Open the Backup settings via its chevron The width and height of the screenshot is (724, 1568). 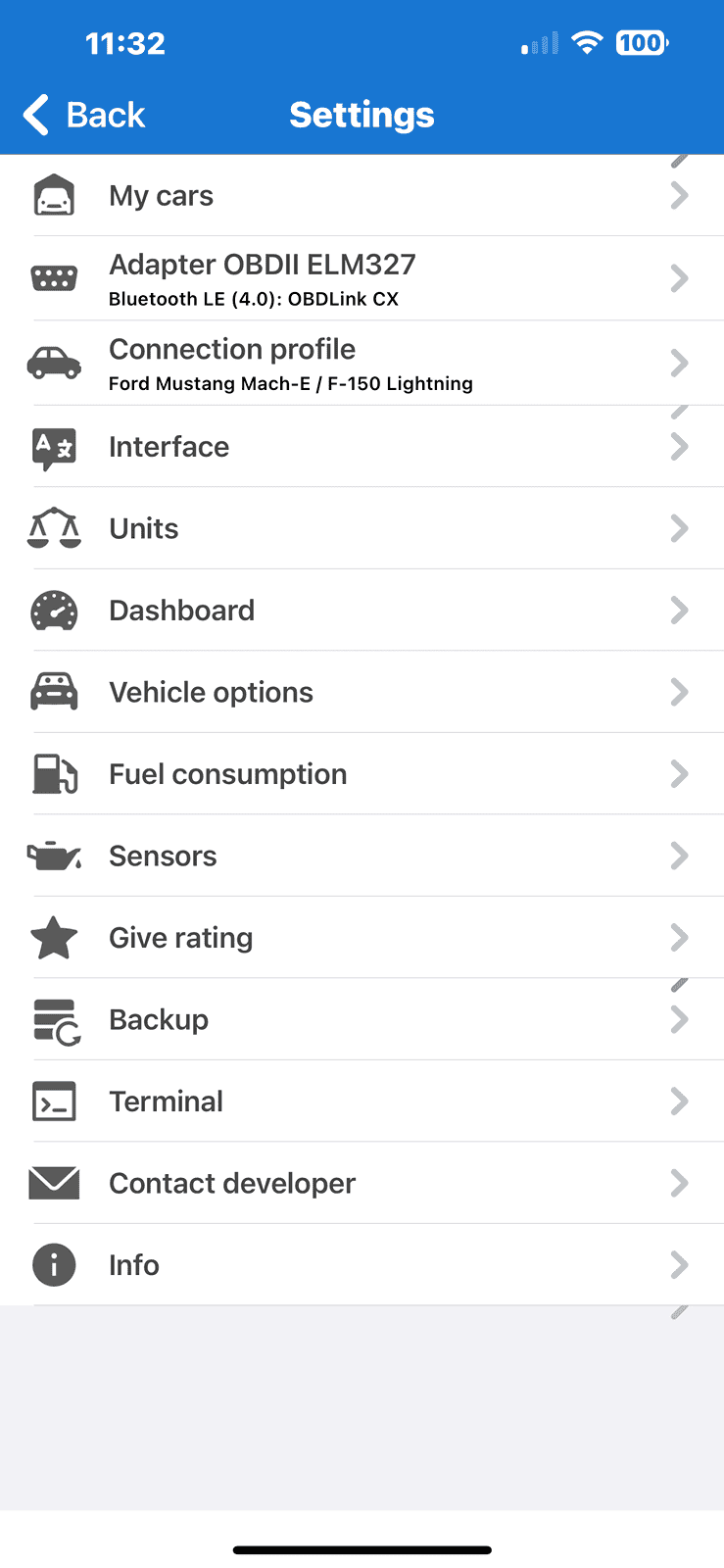pyautogui.click(x=680, y=1019)
